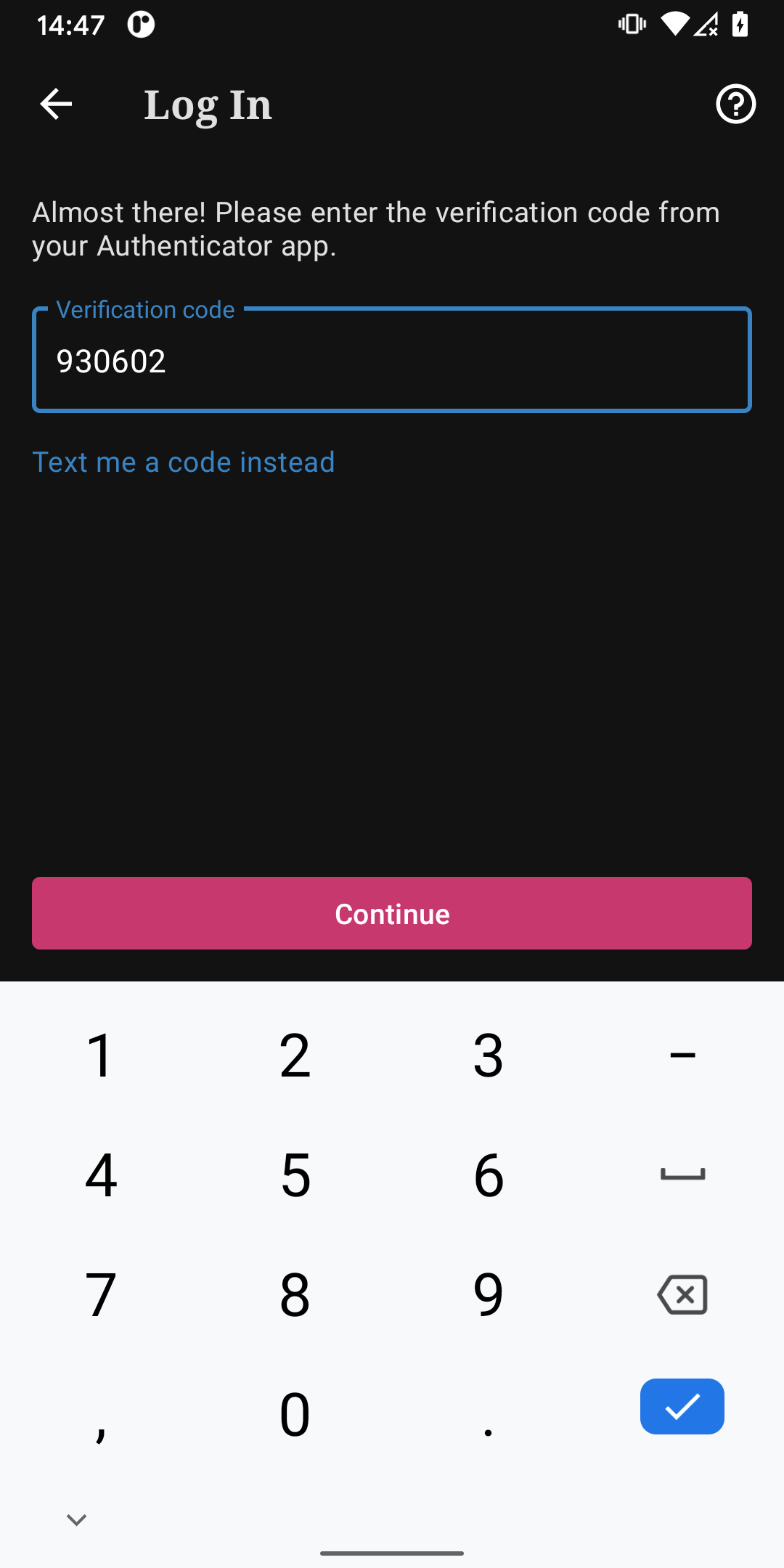Go back from the Log In screen

click(x=56, y=104)
